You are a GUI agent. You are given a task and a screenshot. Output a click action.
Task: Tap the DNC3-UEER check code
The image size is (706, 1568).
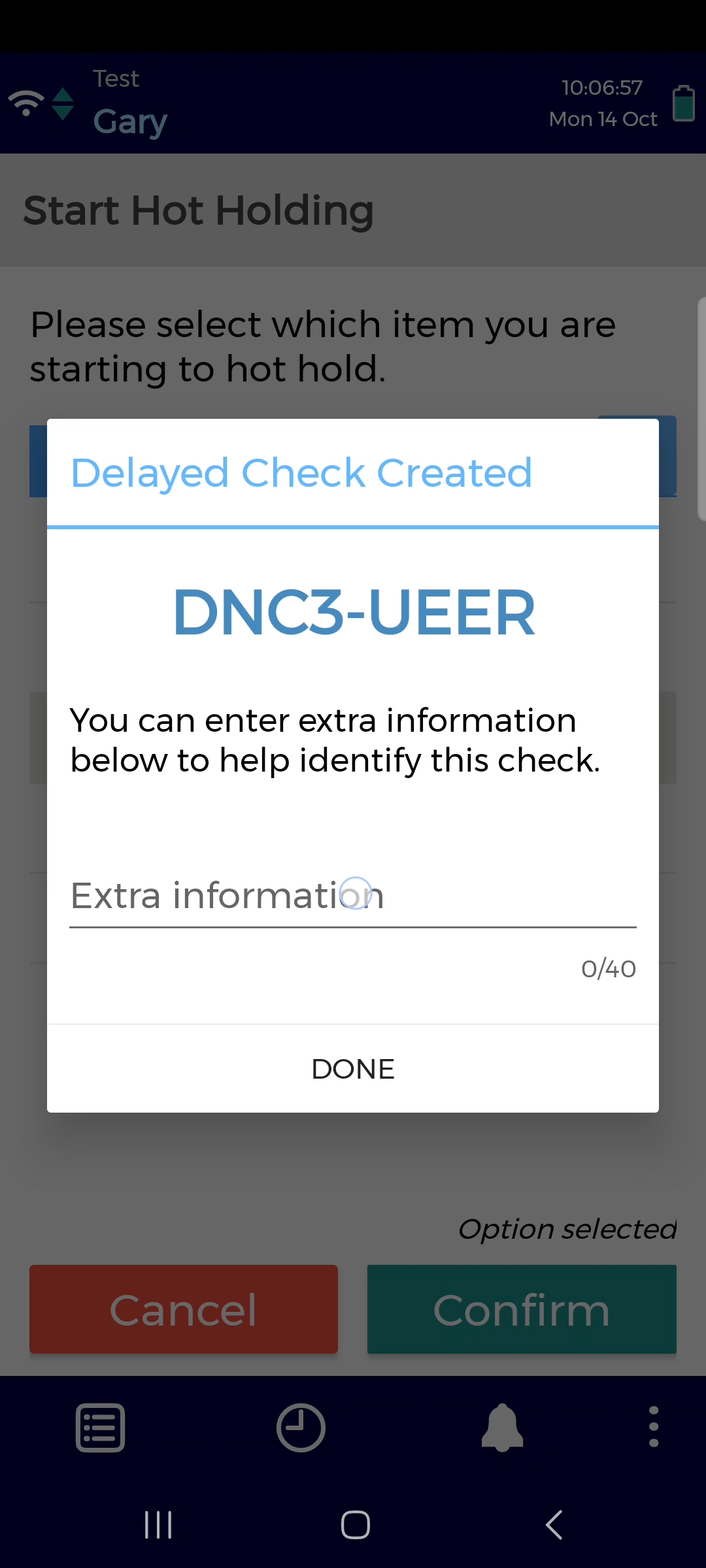tap(352, 613)
